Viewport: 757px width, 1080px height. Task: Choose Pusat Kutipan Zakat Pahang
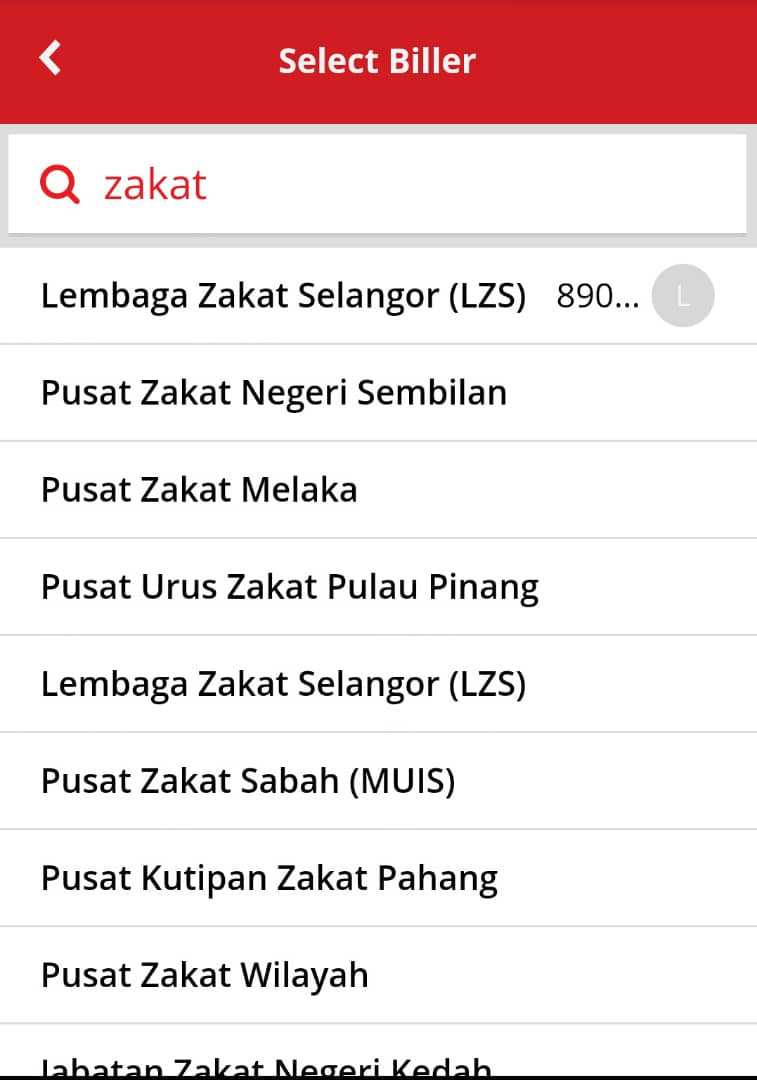click(x=378, y=878)
